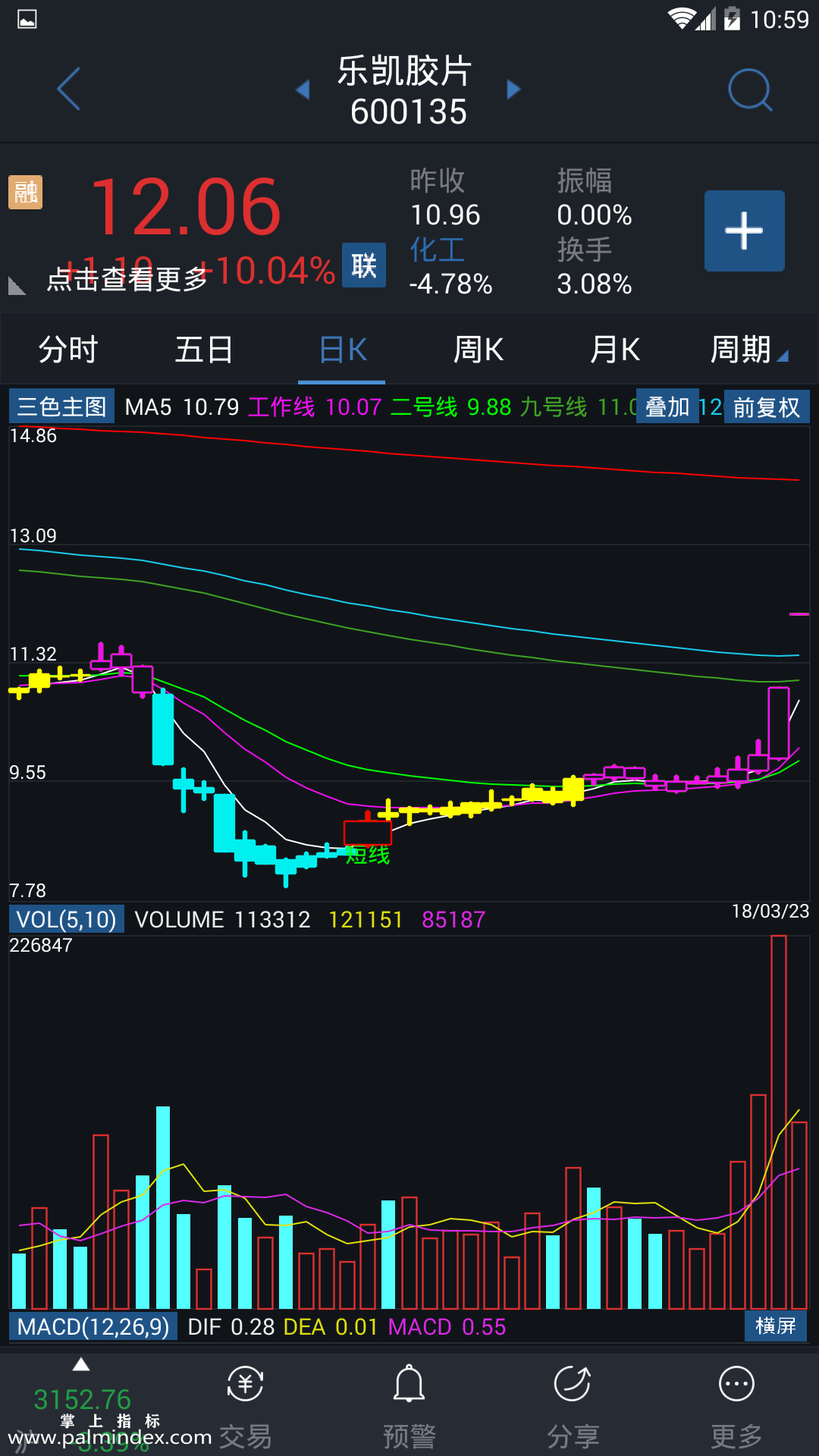Add stock to watchlist with plus button
Viewport: 819px width, 1456px height.
point(744,231)
